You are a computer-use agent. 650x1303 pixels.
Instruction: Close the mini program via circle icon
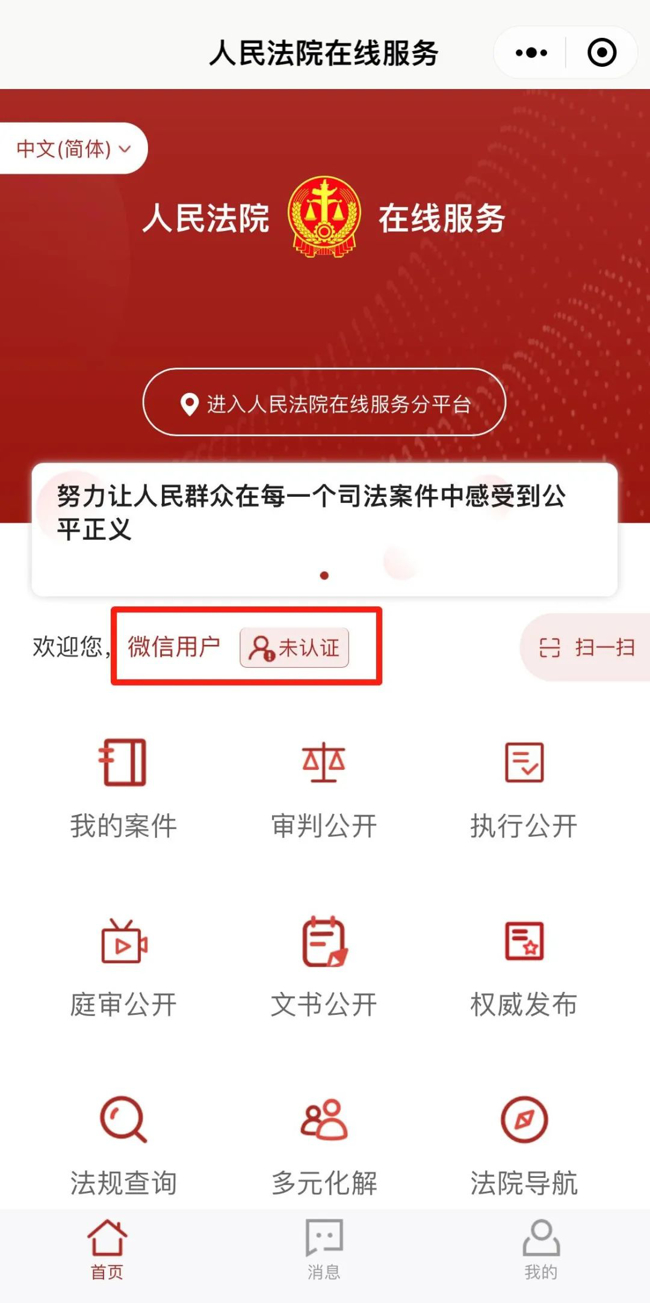tap(602, 52)
